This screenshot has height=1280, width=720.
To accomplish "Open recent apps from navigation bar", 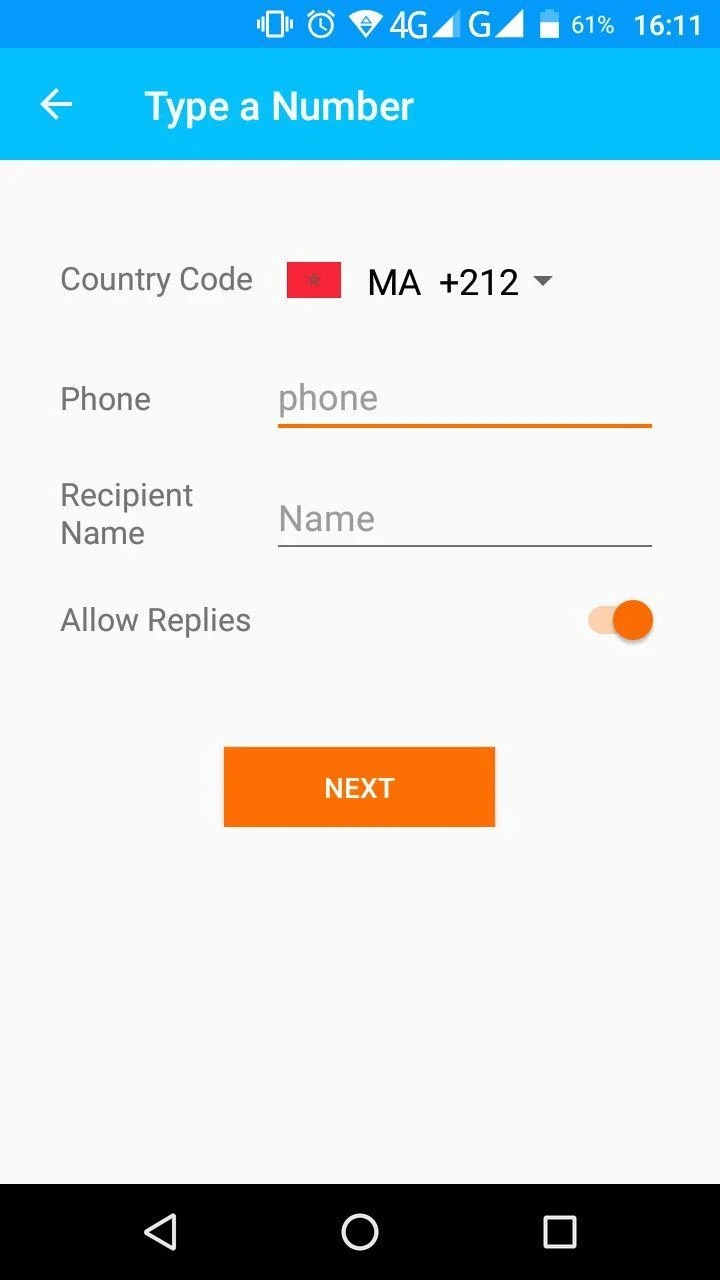I will pos(560,1232).
